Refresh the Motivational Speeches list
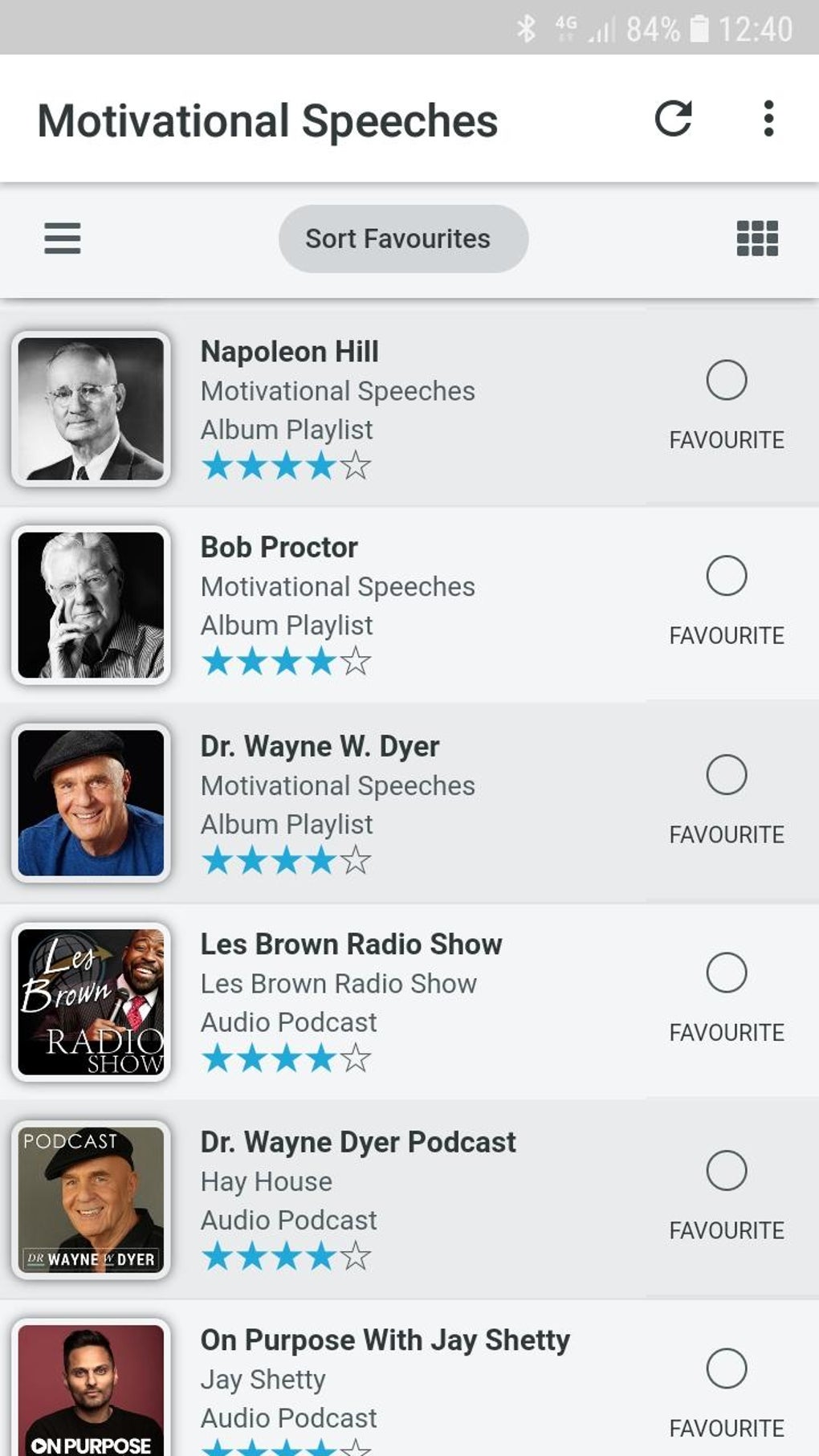The height and width of the screenshot is (1456, 819). point(673,119)
